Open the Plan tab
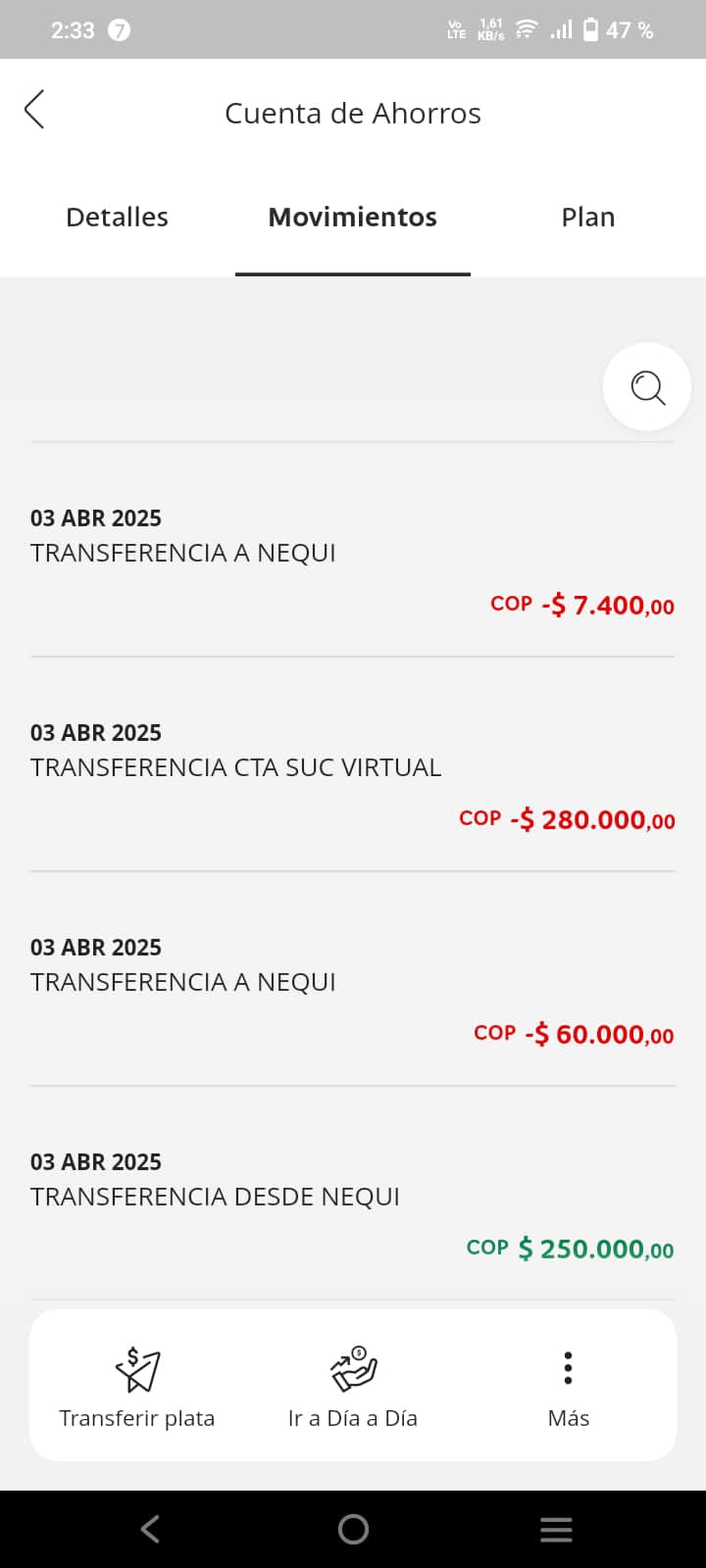Screen dimensions: 706x1568 tap(587, 218)
